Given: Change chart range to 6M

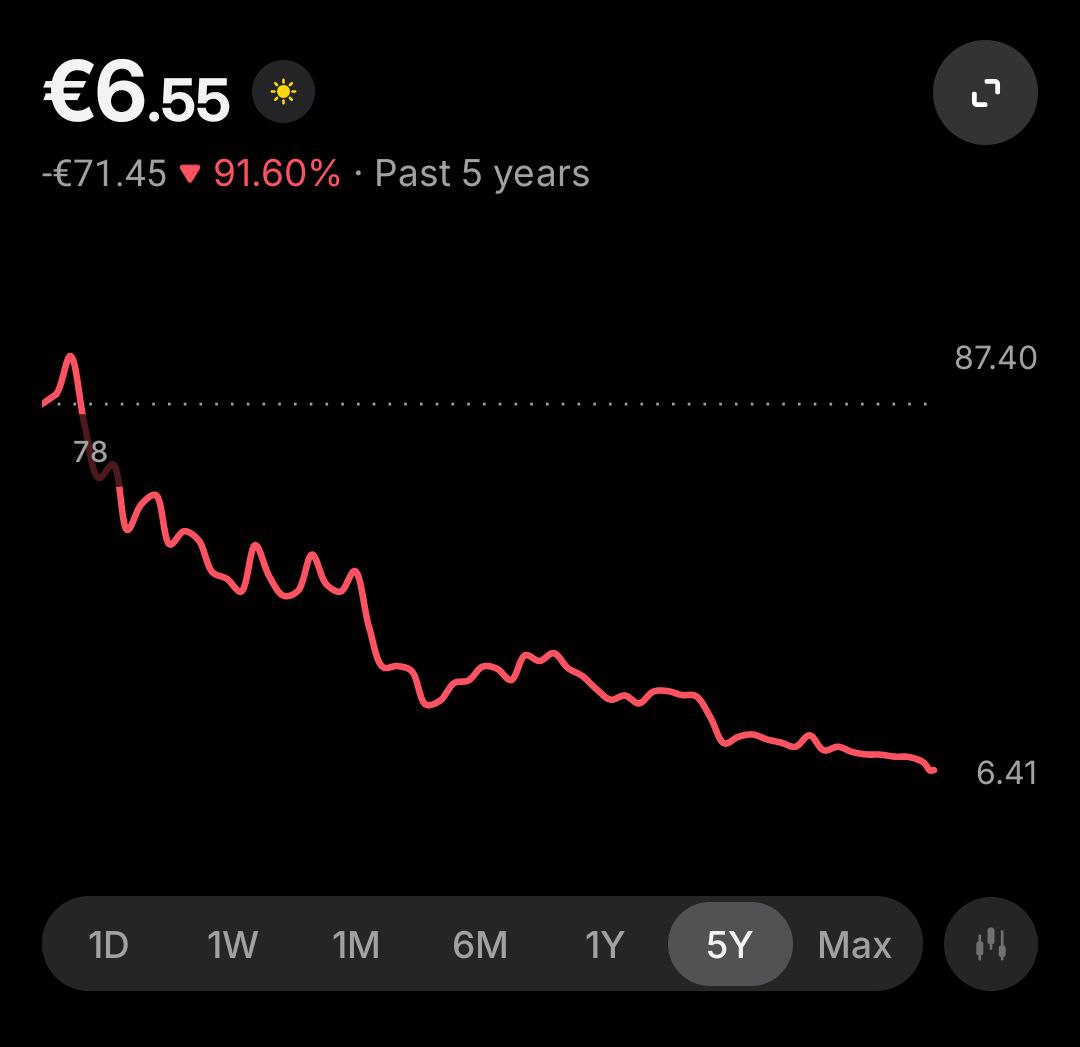Looking at the screenshot, I should click(x=480, y=944).
